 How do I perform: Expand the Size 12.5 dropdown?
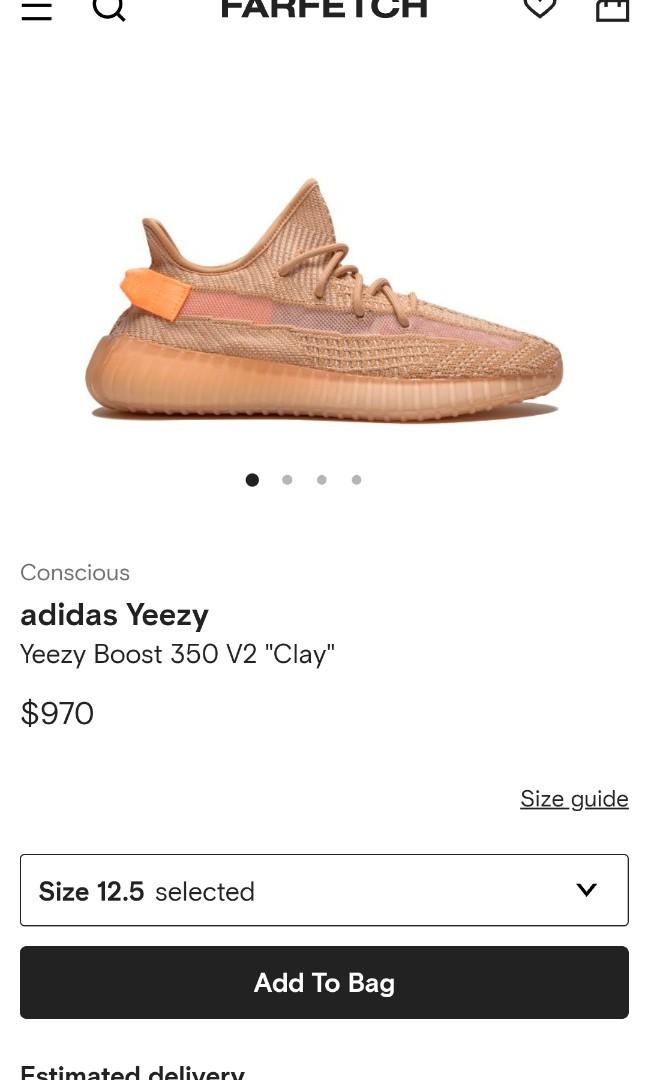pos(324,890)
